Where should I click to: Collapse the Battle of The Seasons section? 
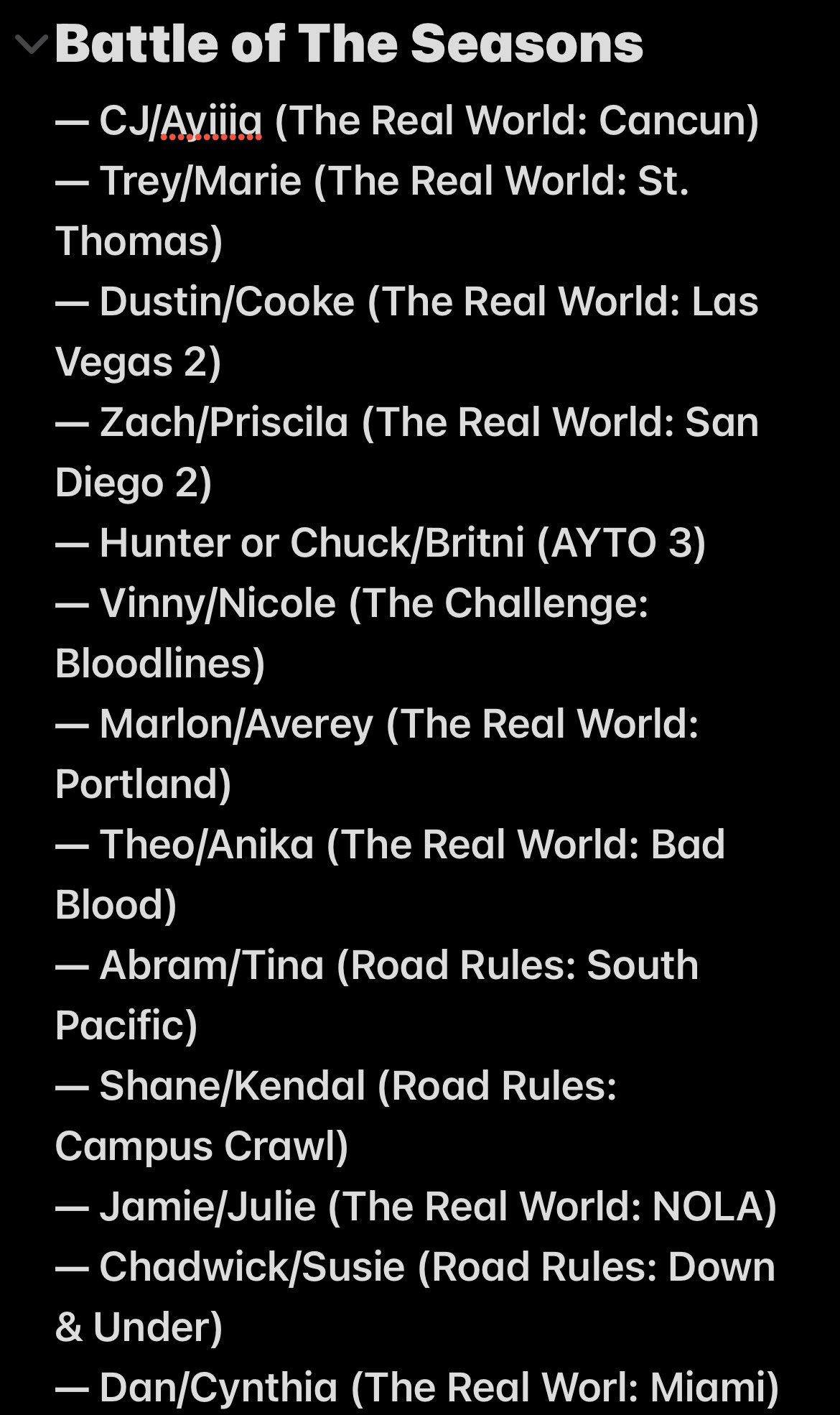click(x=32, y=45)
